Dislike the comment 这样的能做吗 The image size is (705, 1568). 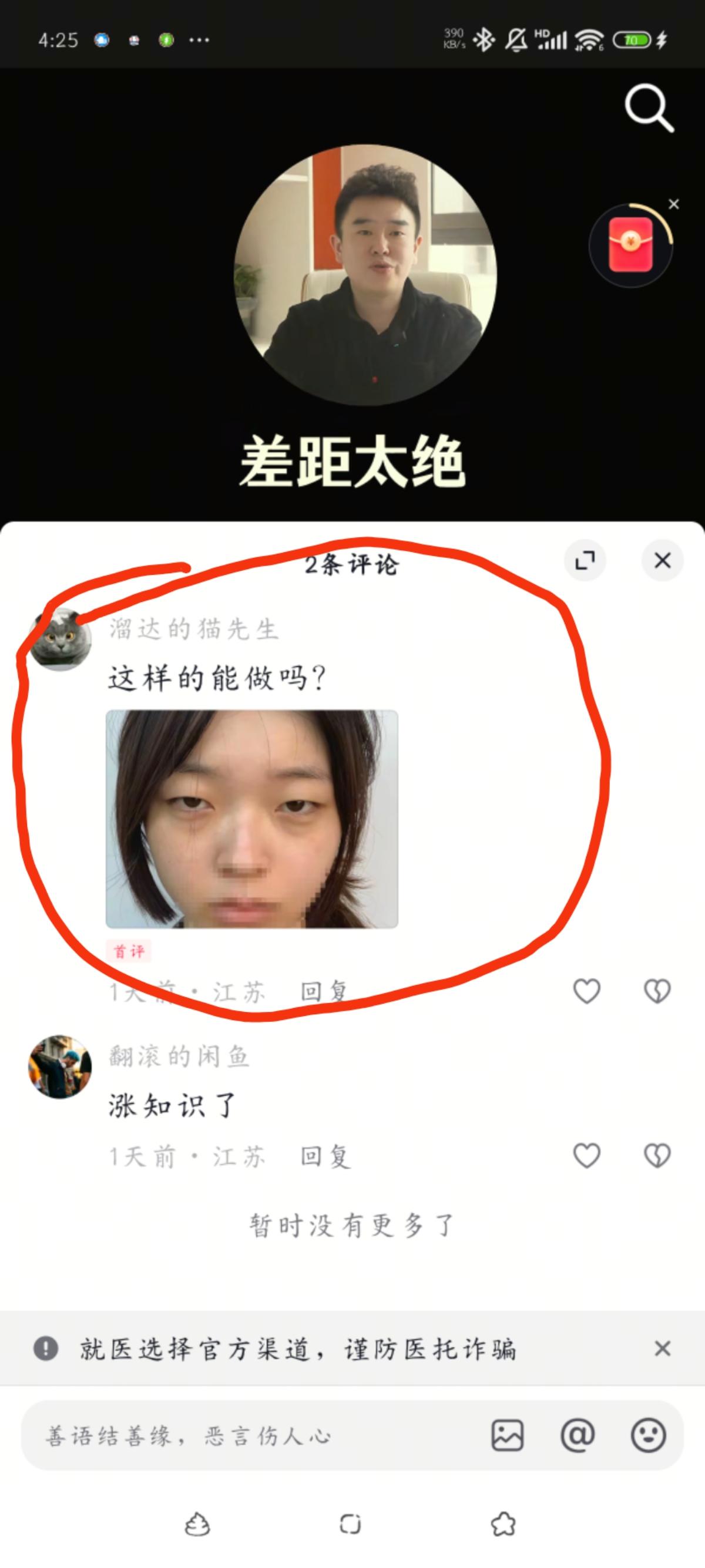point(657,991)
